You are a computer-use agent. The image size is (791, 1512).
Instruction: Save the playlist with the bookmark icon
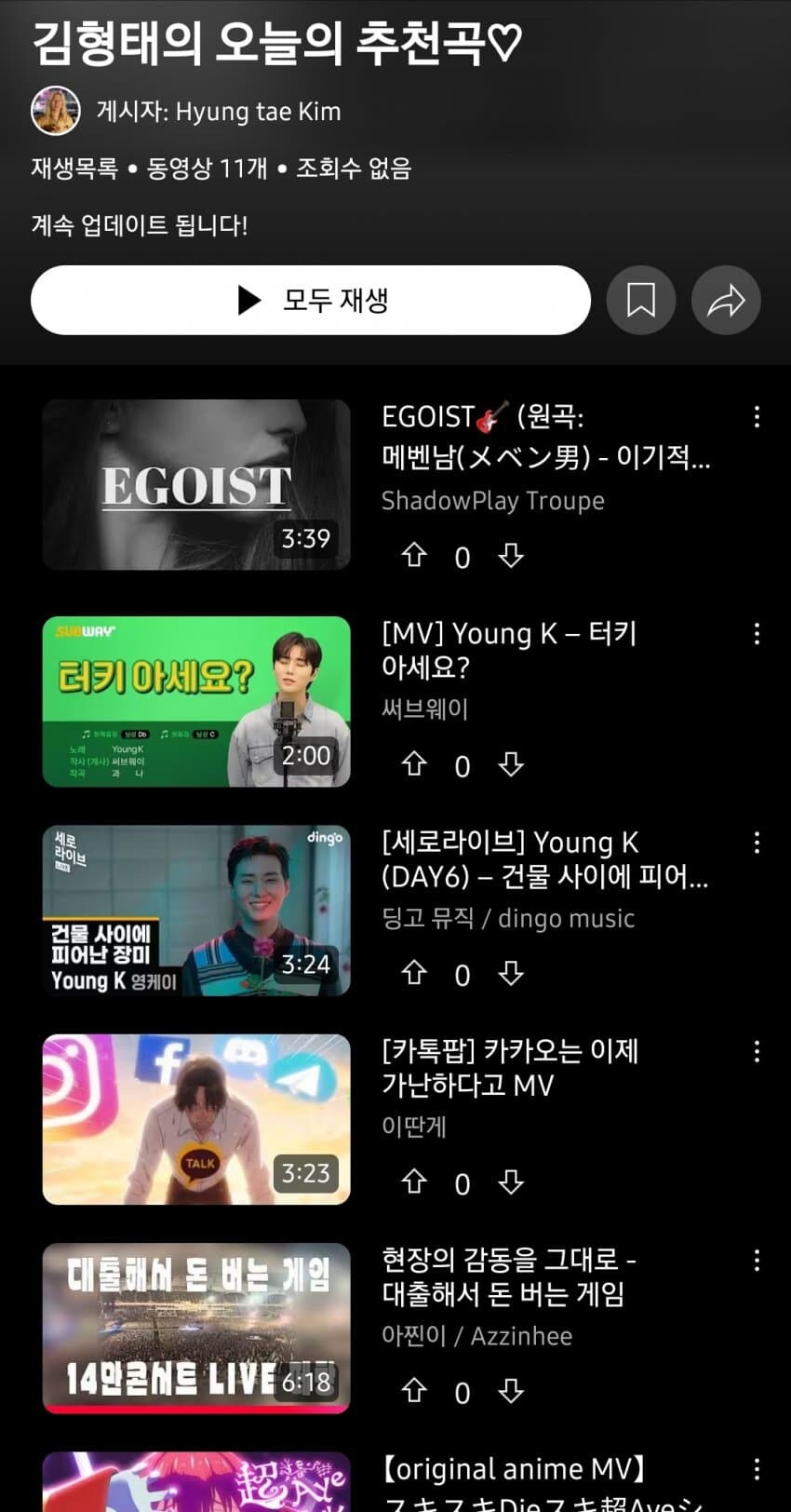(641, 300)
